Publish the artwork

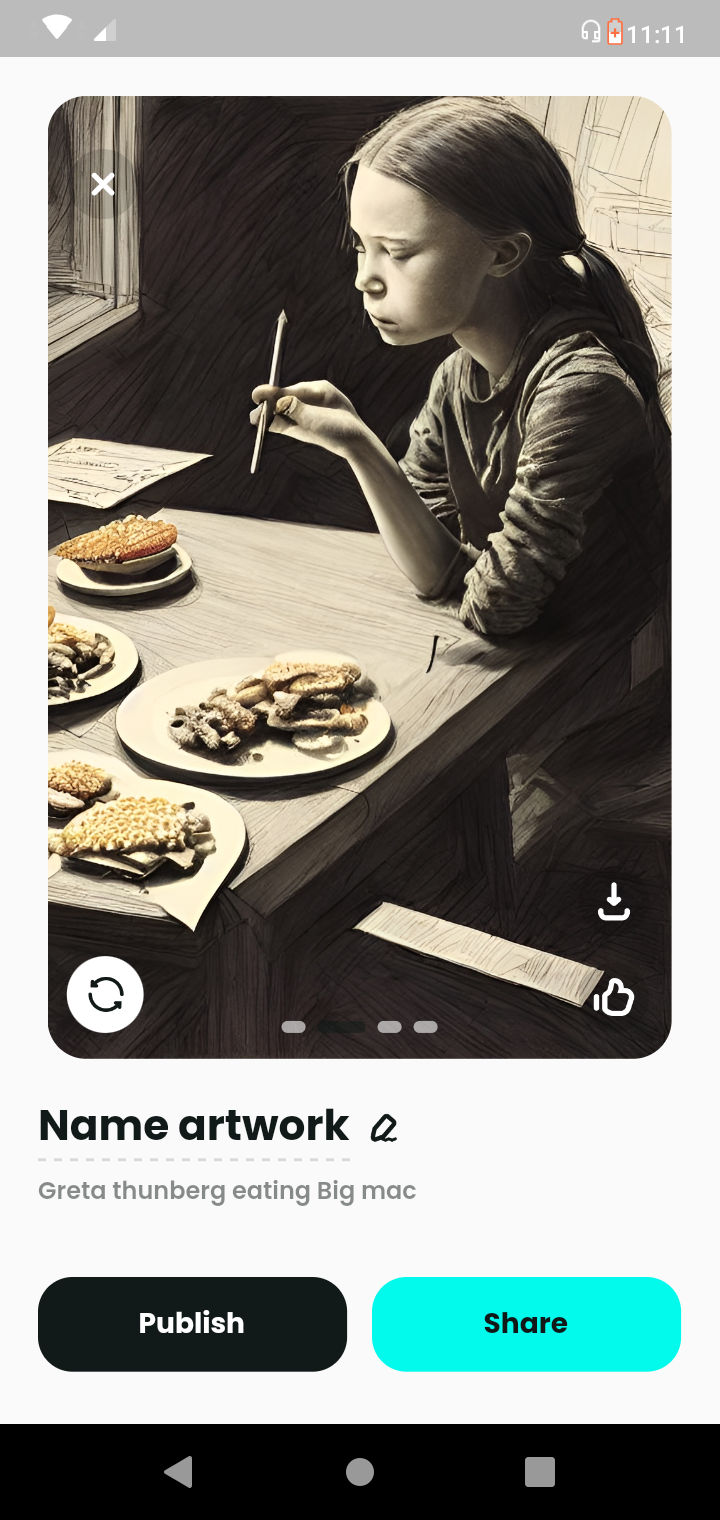pos(192,1323)
